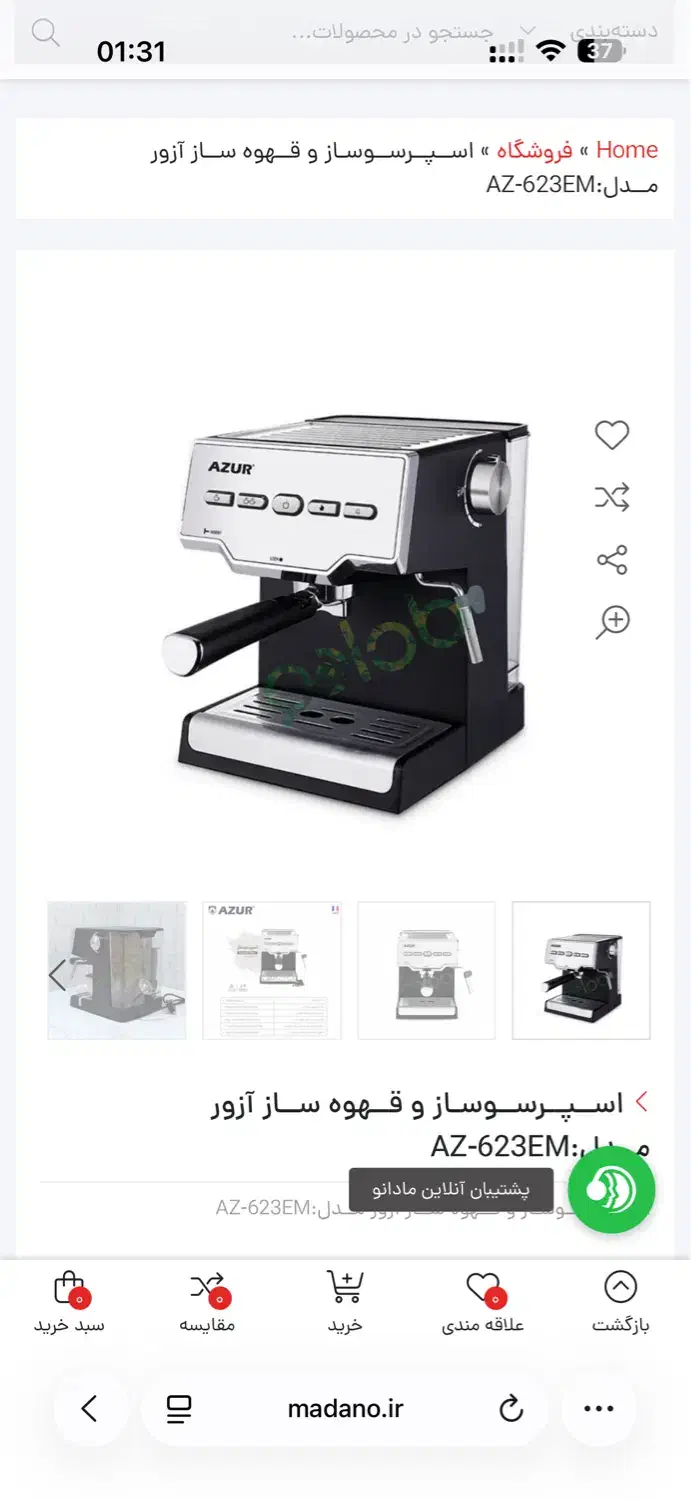The height and width of the screenshot is (1500, 691).
Task: Tap the compare arrows icon beside the product image
Action: (x=612, y=497)
